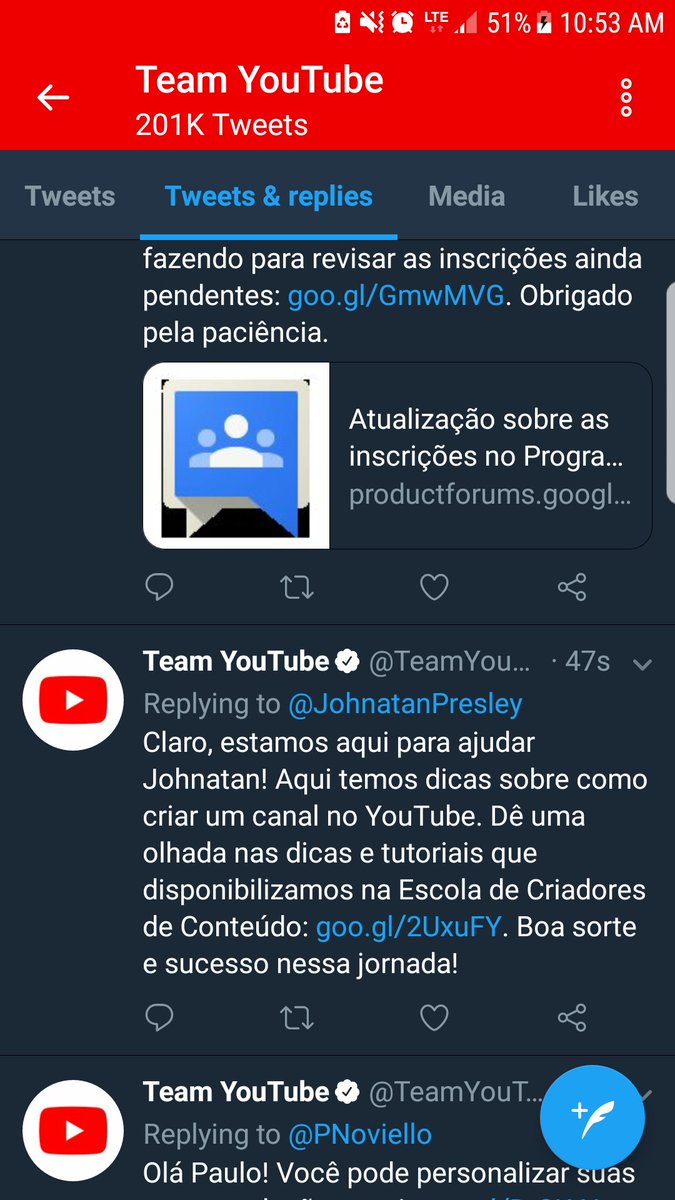This screenshot has width=675, height=1200.
Task: Comment on the reply to Johnatan
Action: (160, 1018)
